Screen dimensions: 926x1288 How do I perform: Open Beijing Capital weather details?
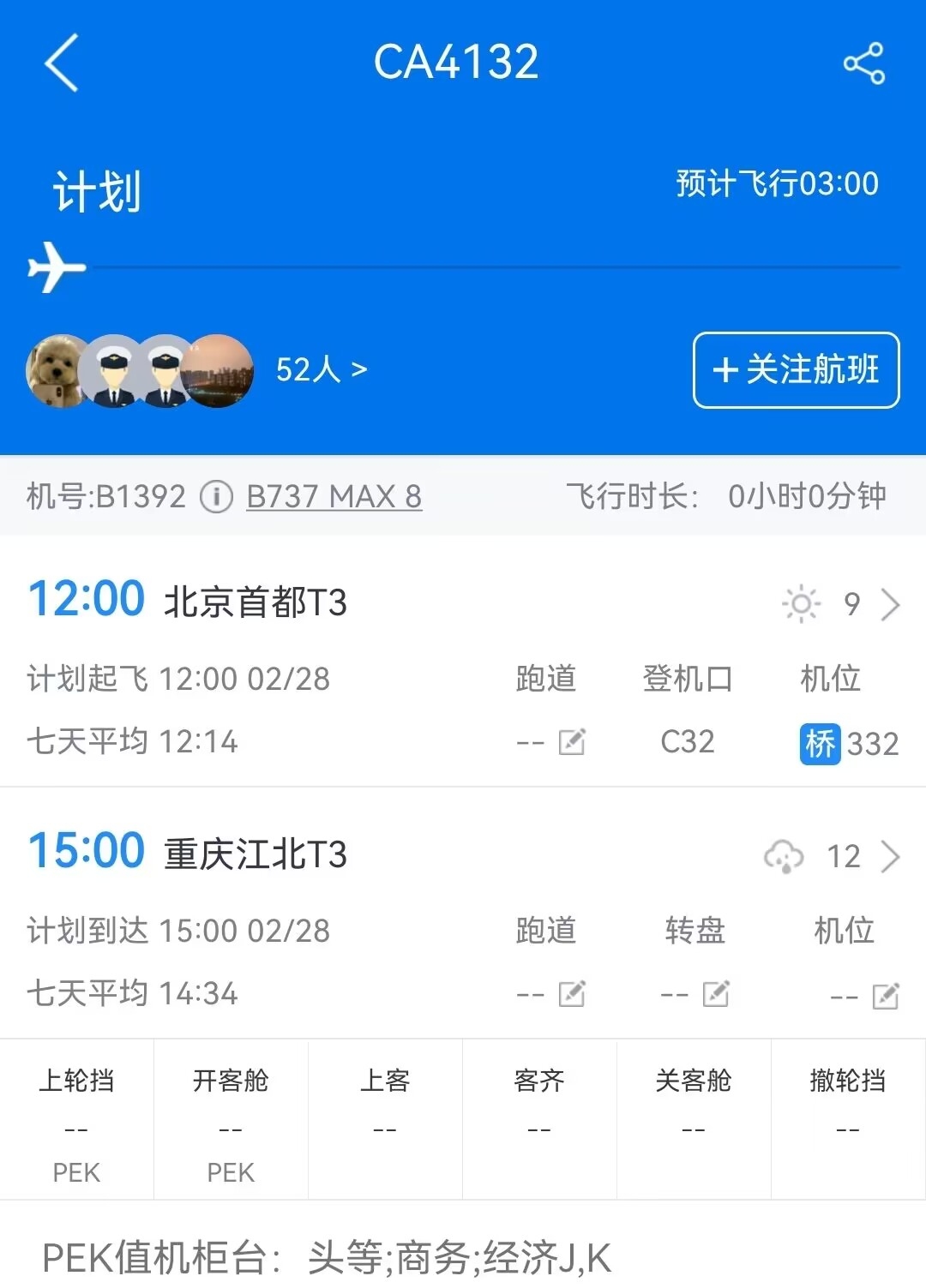coord(840,604)
